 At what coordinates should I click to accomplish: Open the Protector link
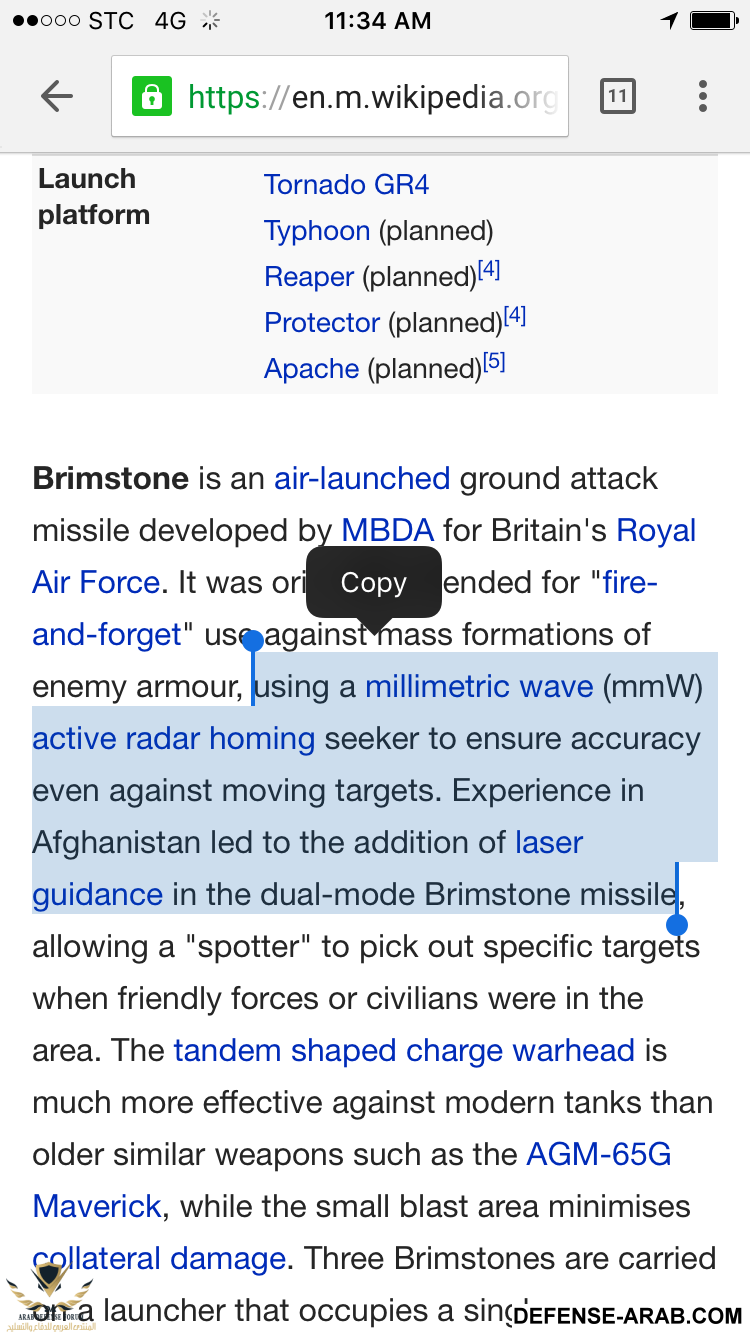[x=322, y=323]
